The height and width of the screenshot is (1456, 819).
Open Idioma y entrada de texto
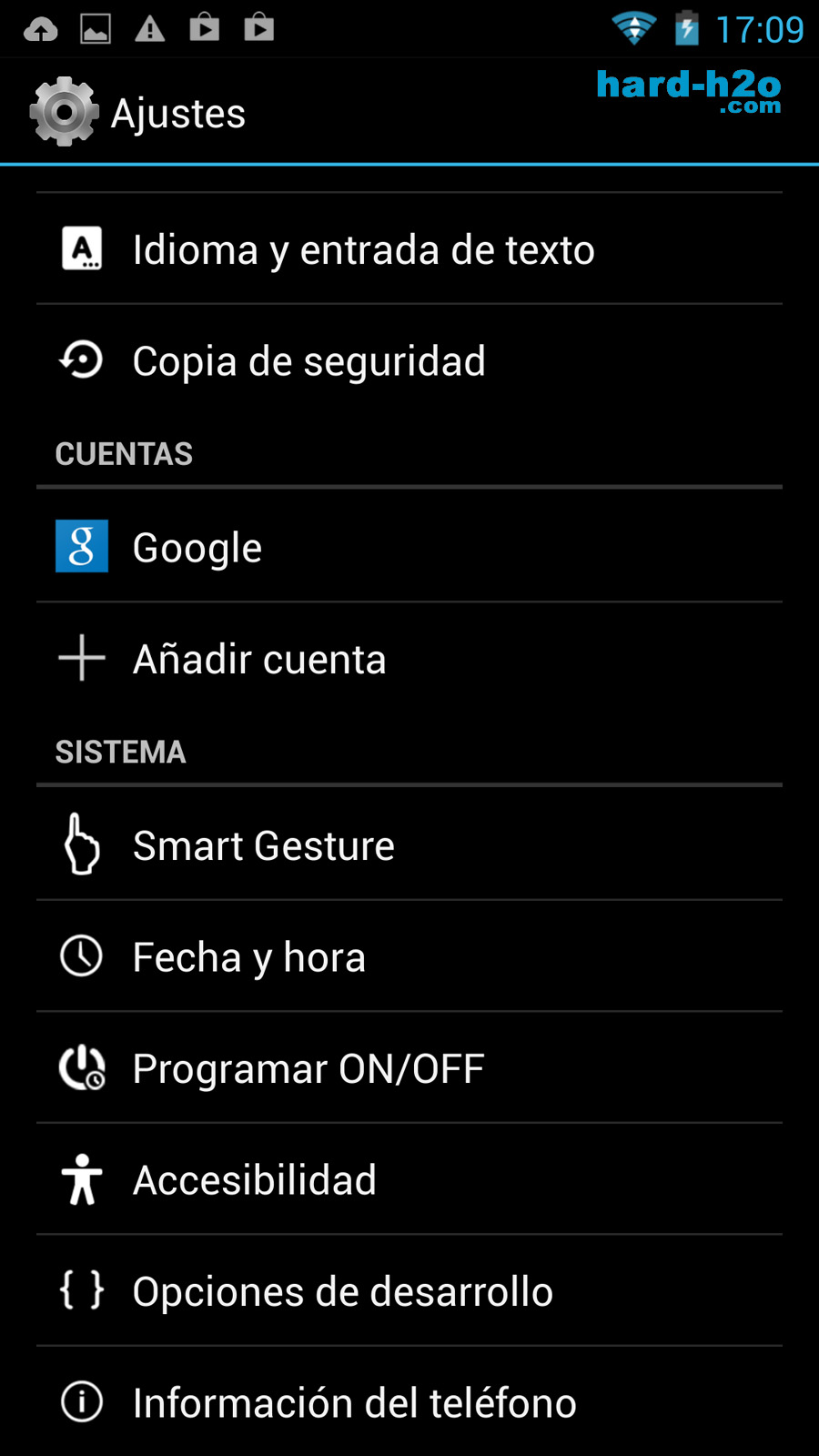pos(409,248)
